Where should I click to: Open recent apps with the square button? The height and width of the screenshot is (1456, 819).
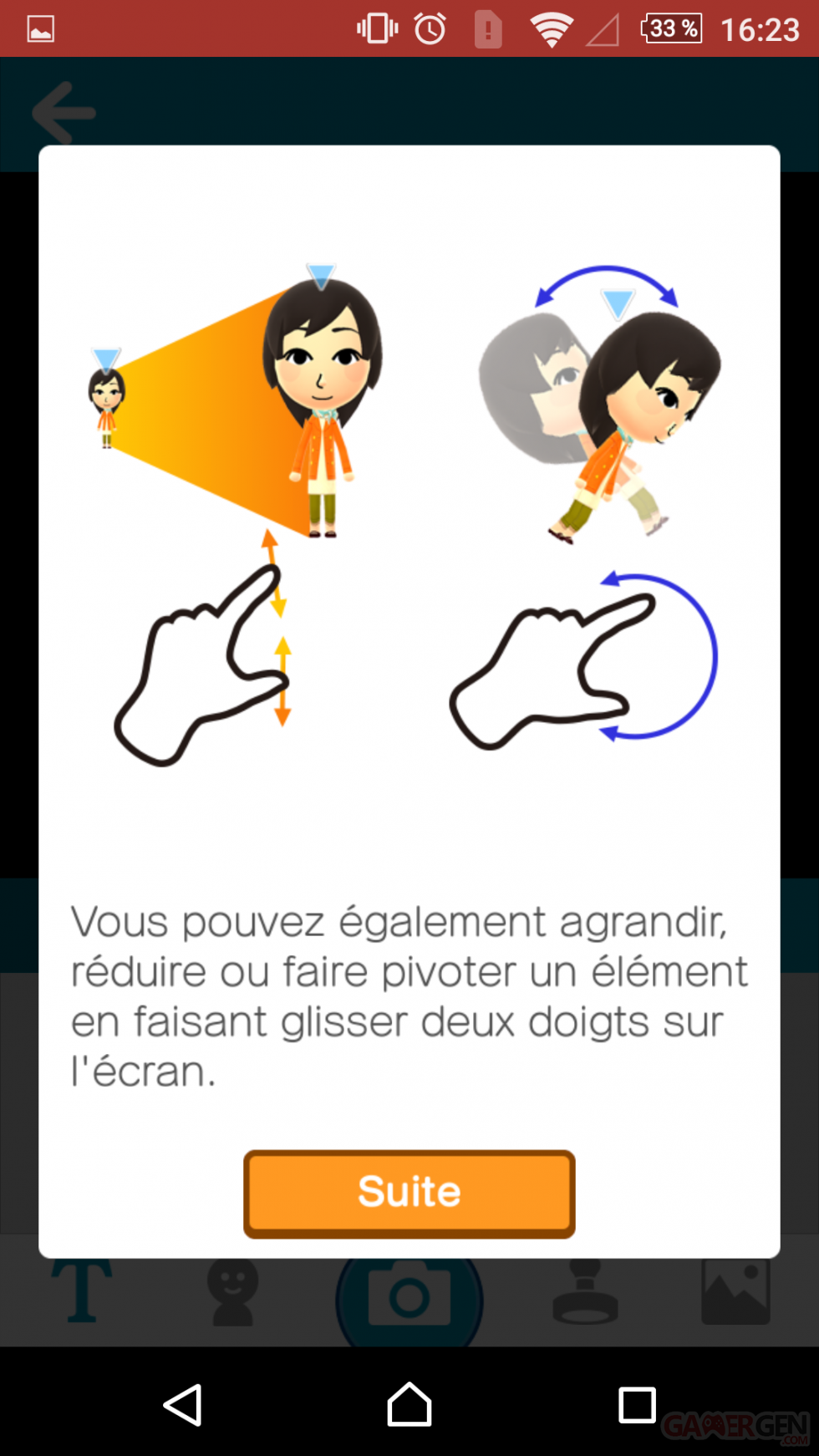pyautogui.click(x=637, y=1405)
